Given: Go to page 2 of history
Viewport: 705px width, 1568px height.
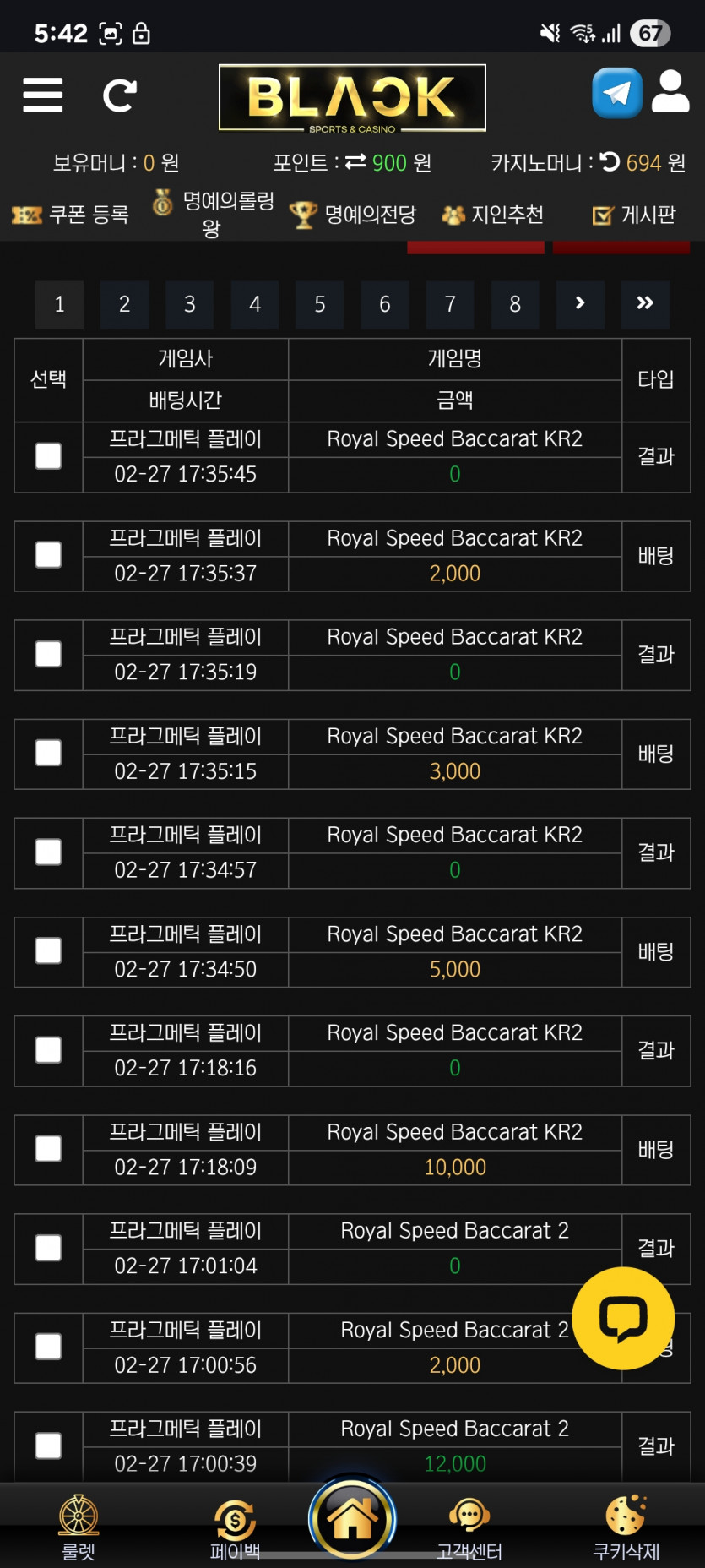Looking at the screenshot, I should [124, 304].
